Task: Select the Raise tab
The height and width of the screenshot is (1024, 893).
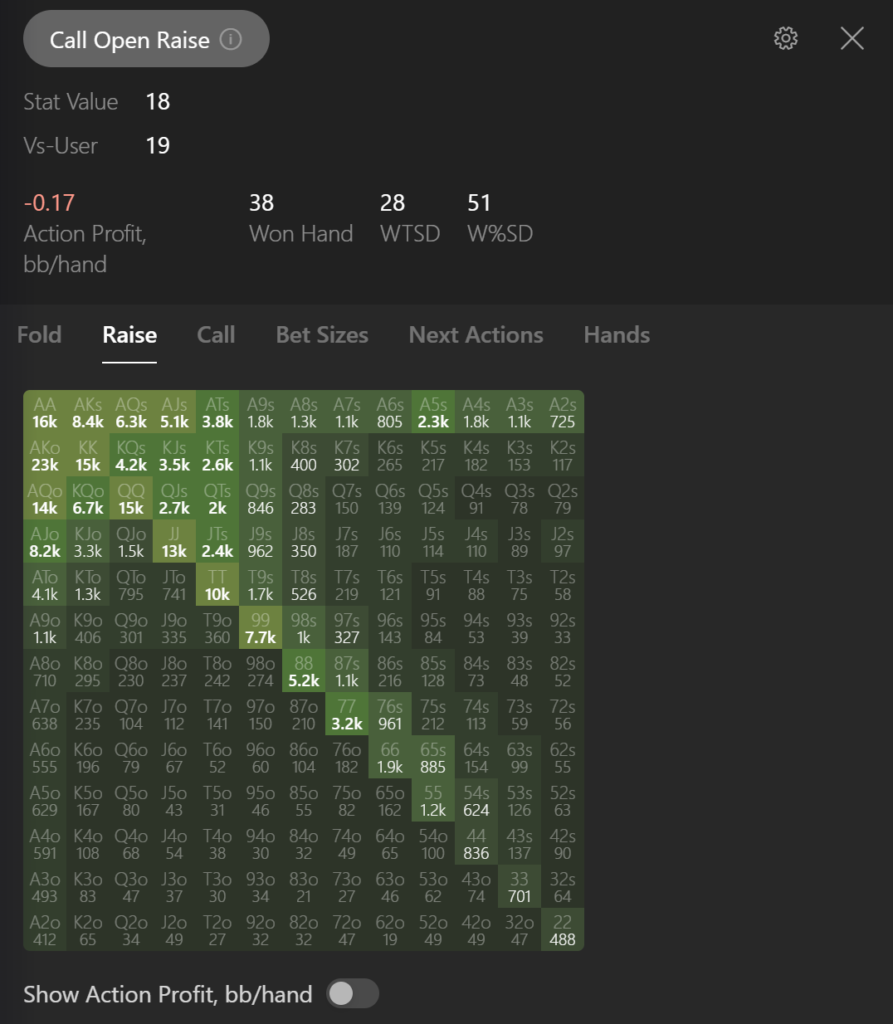Action: click(129, 335)
